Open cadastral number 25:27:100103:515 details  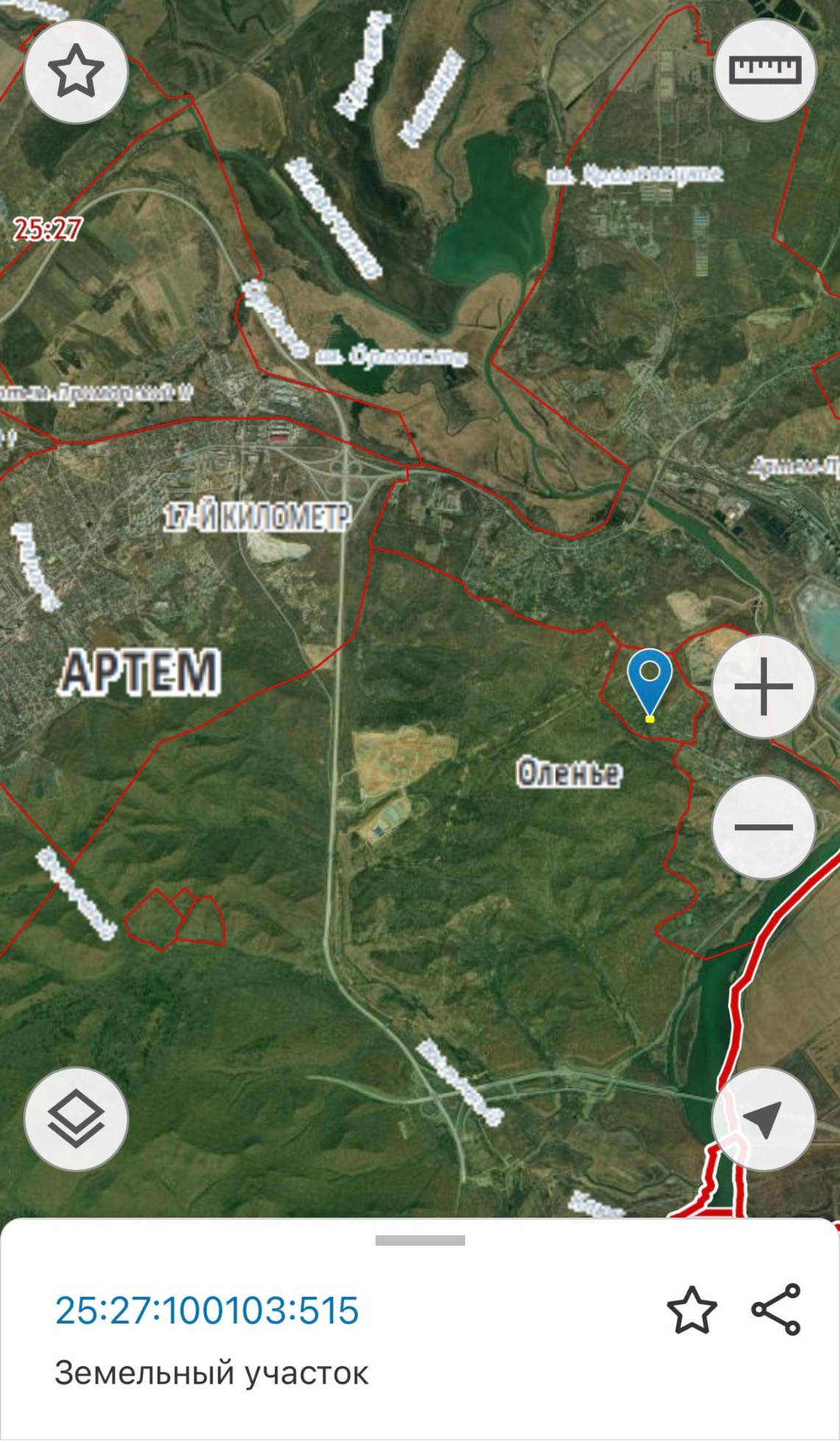pos(207,1310)
